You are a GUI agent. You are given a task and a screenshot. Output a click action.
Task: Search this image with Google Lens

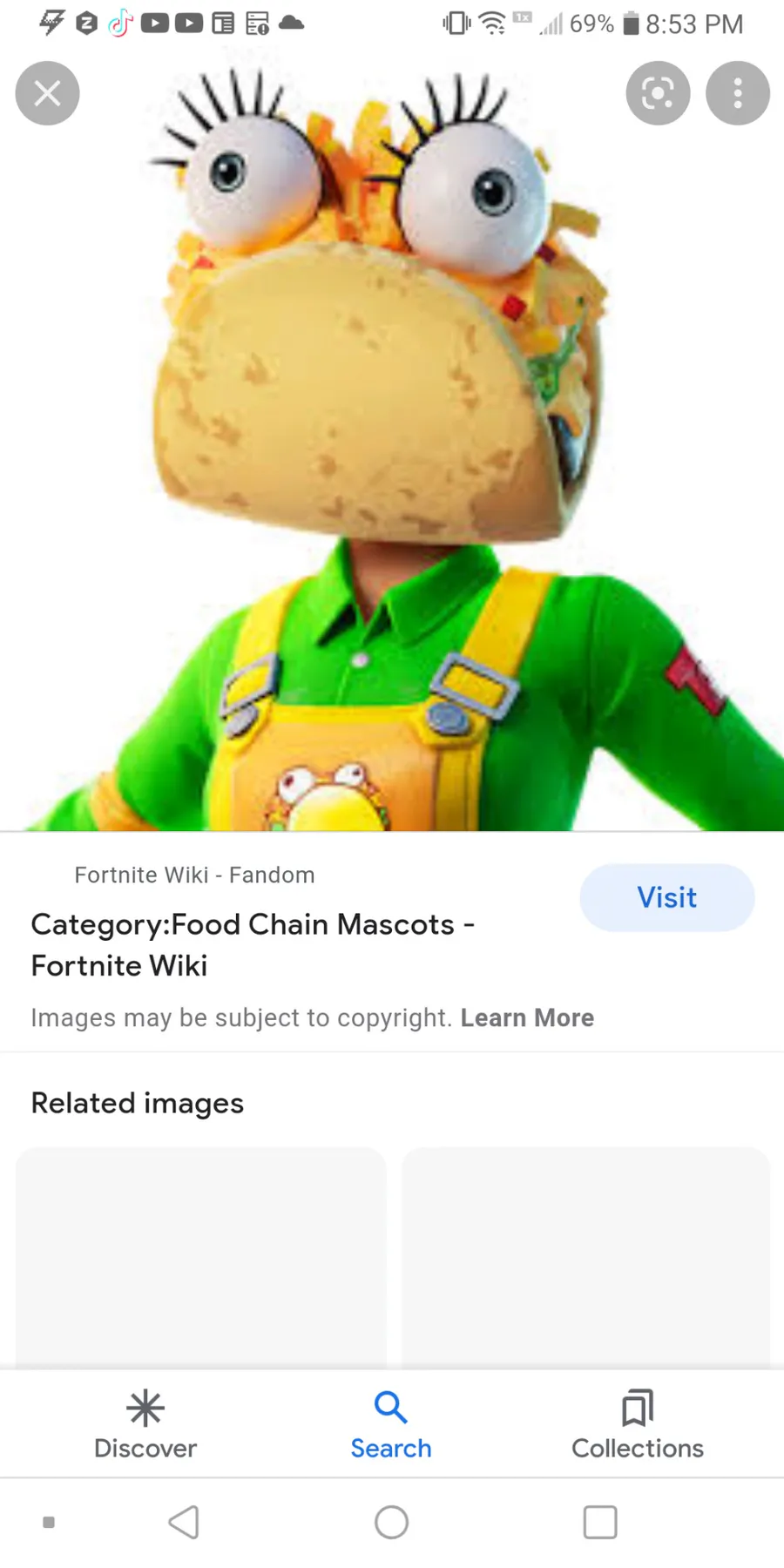tap(658, 93)
